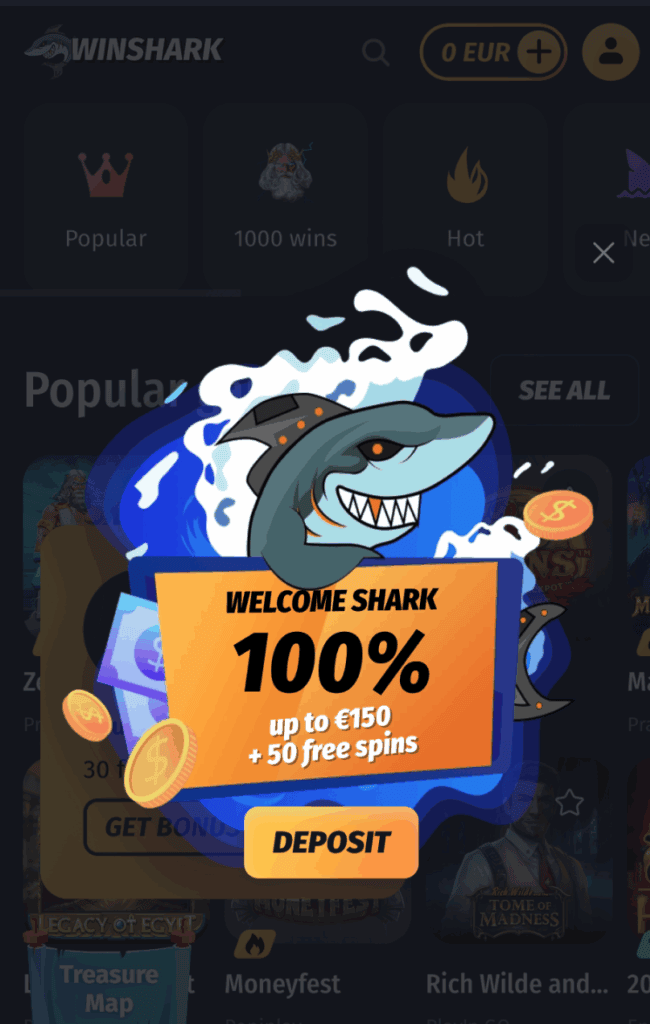Open the search icon
The image size is (650, 1024).
tap(376, 52)
